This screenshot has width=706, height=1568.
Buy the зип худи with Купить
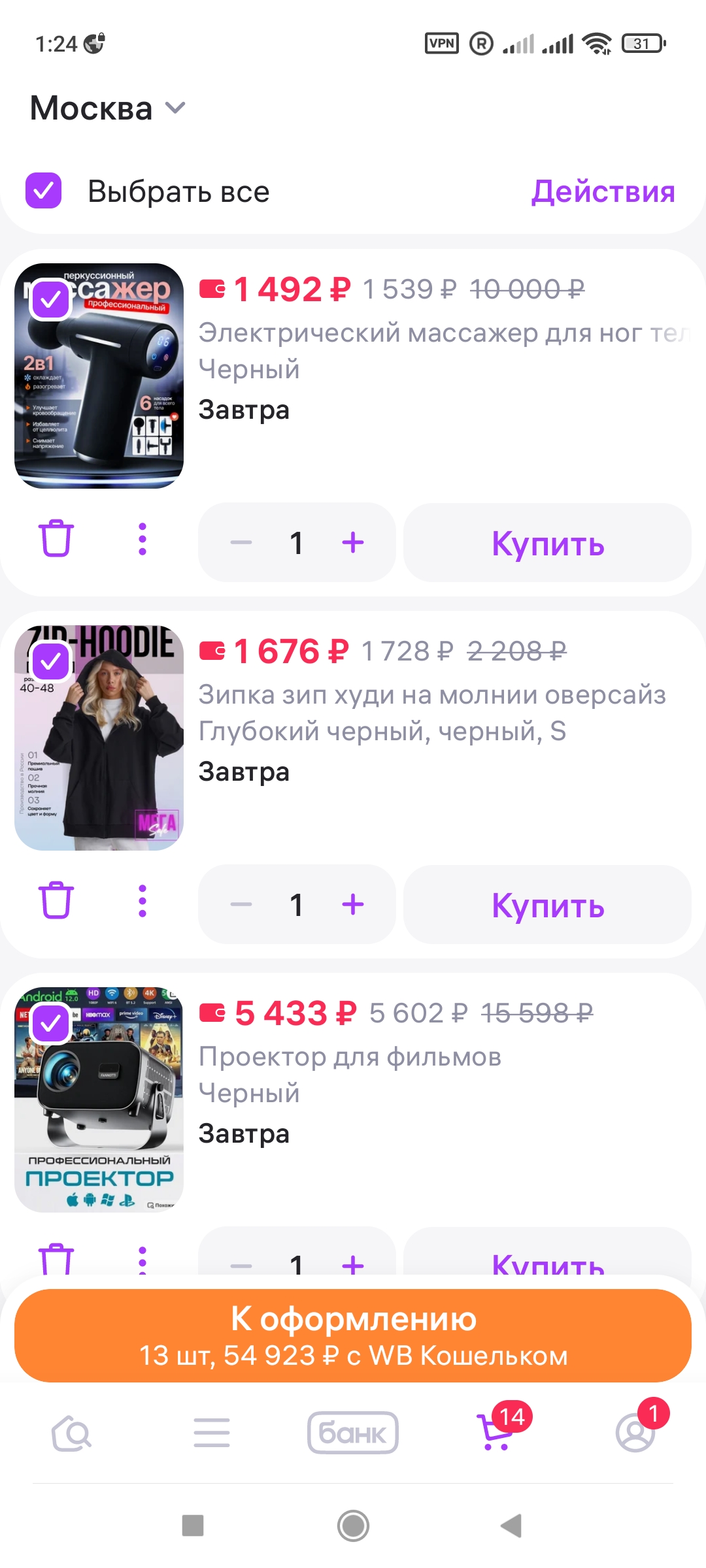coord(547,905)
